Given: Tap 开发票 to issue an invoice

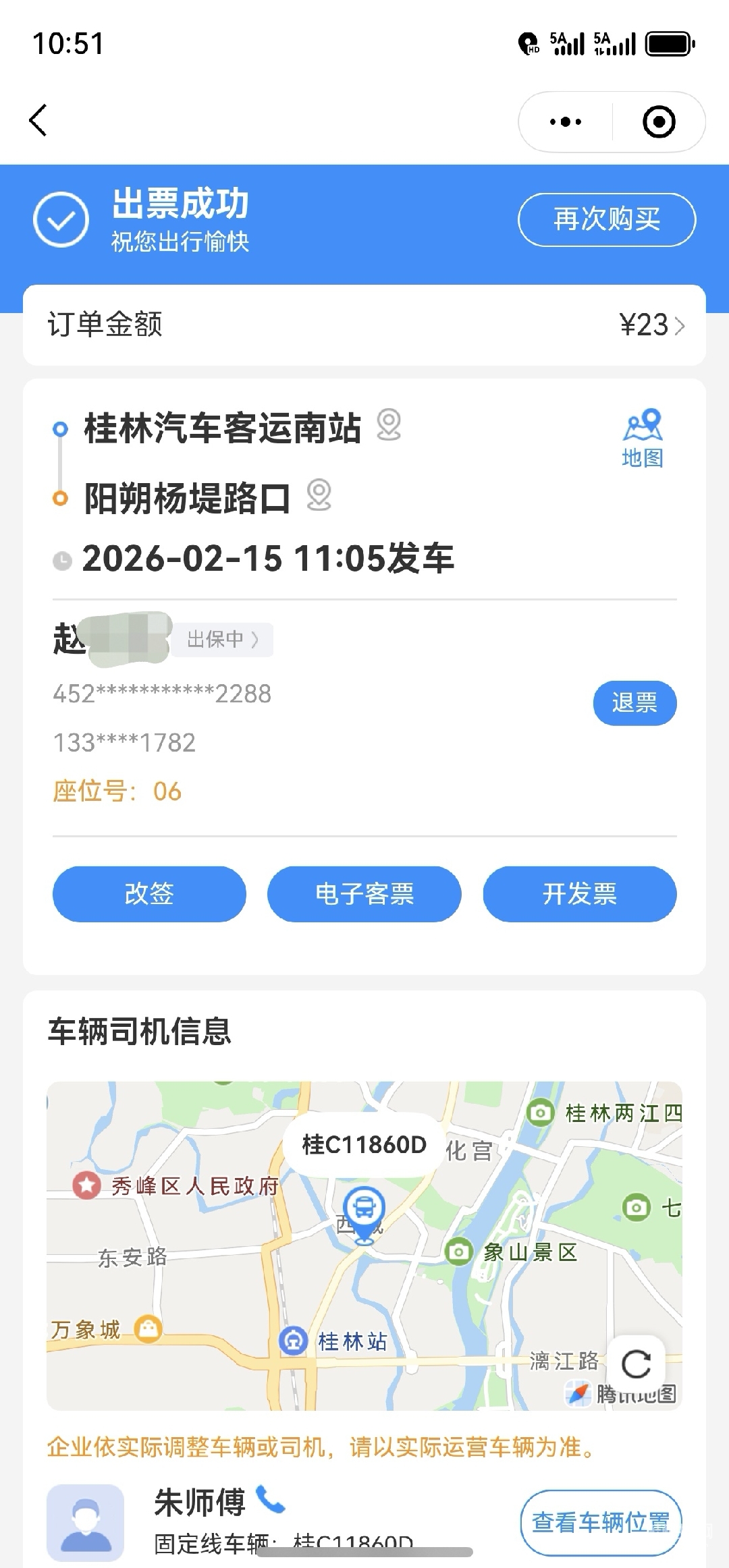Looking at the screenshot, I should point(579,894).
